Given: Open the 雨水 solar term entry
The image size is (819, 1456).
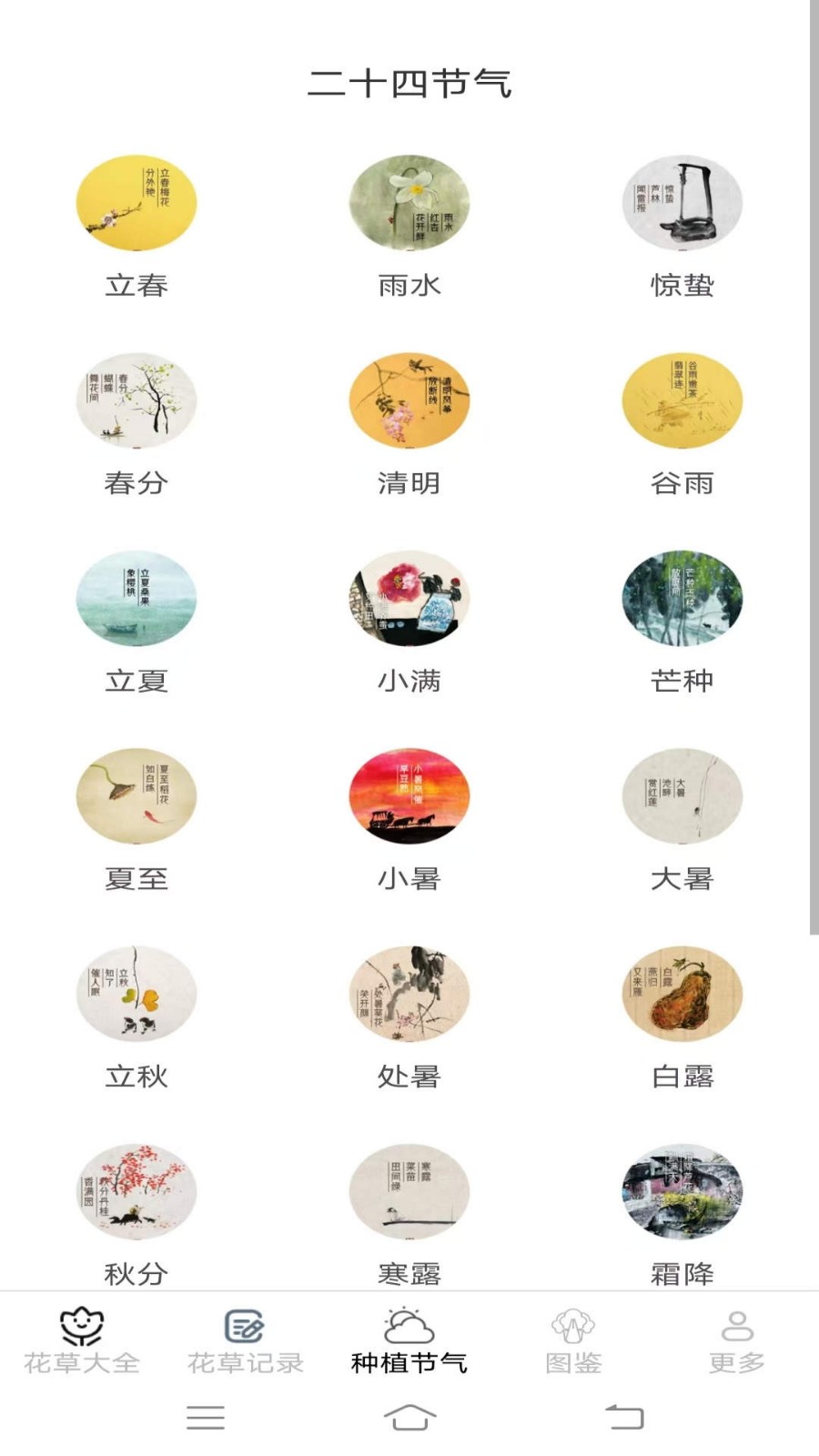Looking at the screenshot, I should pyautogui.click(x=409, y=202).
